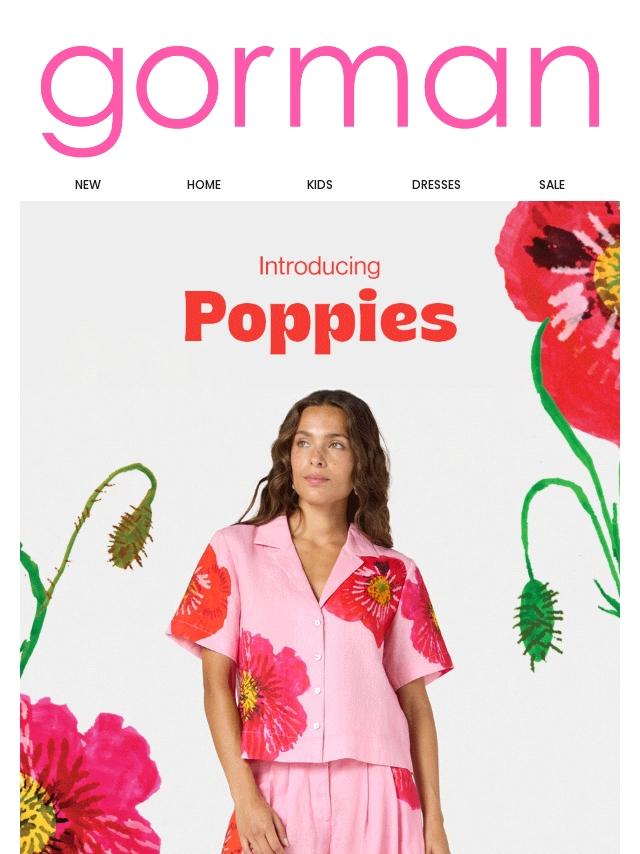Select the DRESSES link

click(x=436, y=185)
